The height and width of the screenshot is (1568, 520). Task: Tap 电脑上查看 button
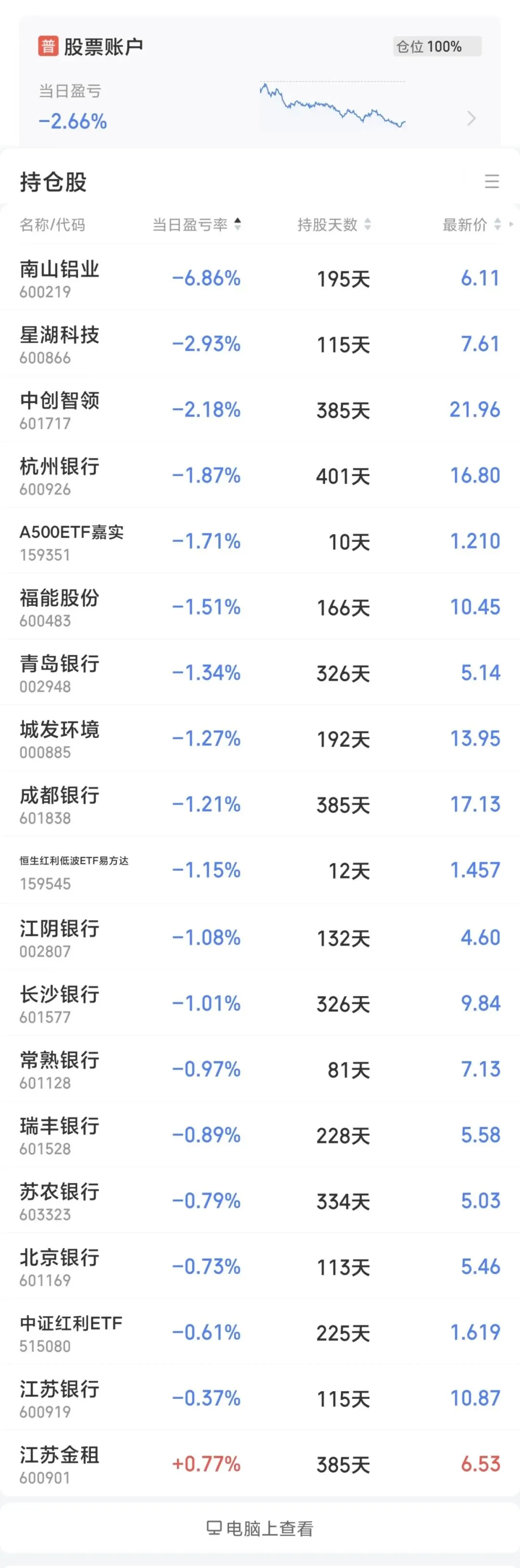pos(260,1528)
